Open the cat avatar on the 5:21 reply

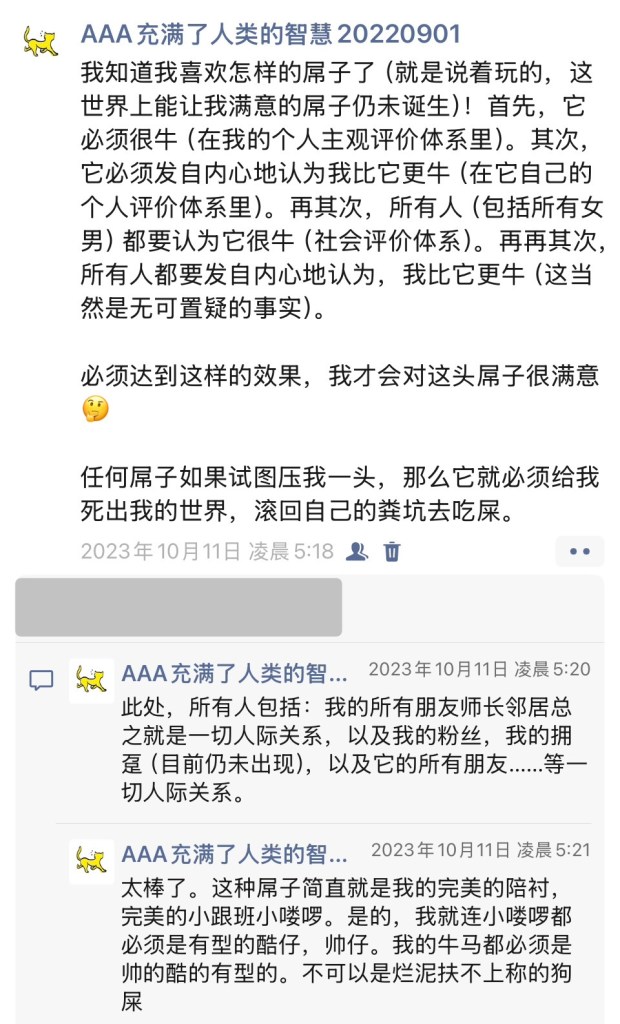91,861
